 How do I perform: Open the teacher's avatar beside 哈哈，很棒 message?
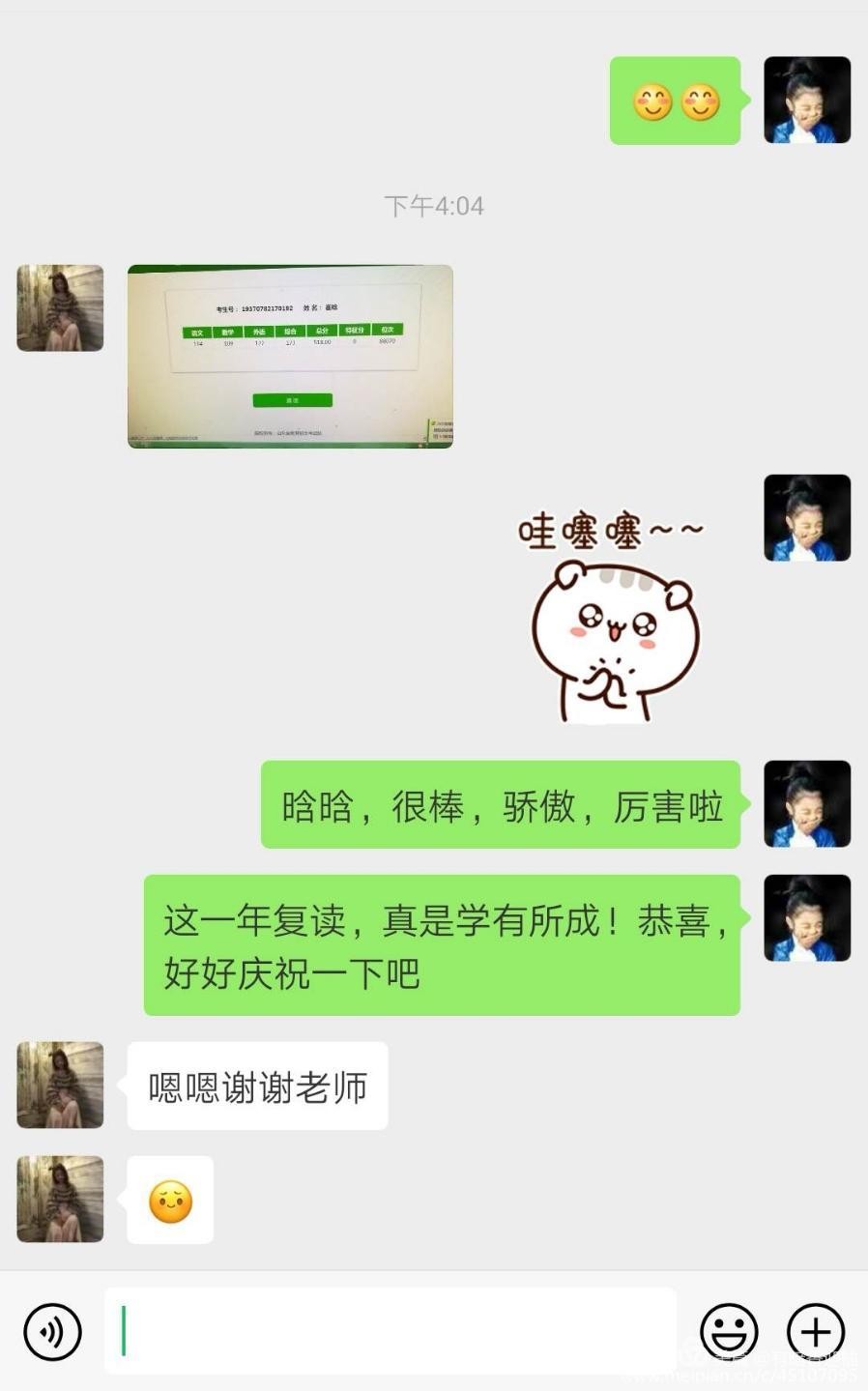[807, 804]
